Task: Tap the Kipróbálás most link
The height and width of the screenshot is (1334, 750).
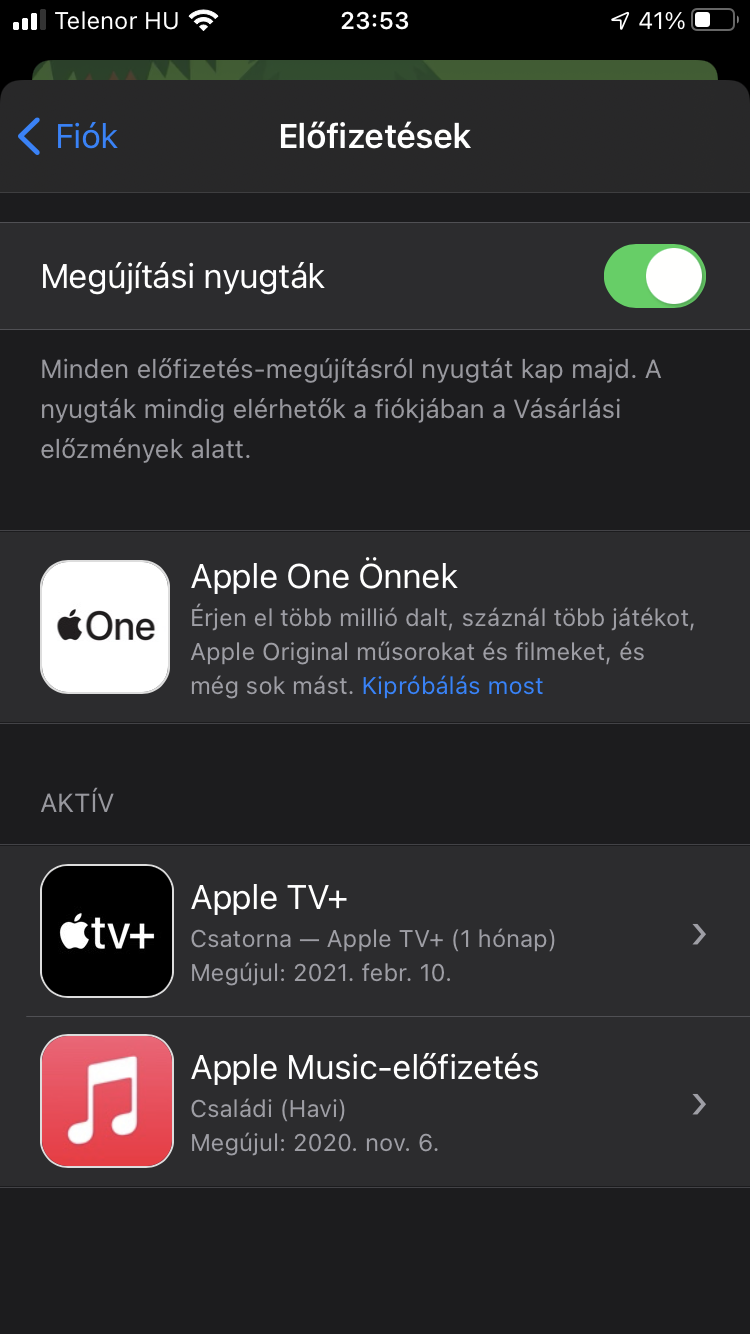Action: pyautogui.click(x=452, y=686)
